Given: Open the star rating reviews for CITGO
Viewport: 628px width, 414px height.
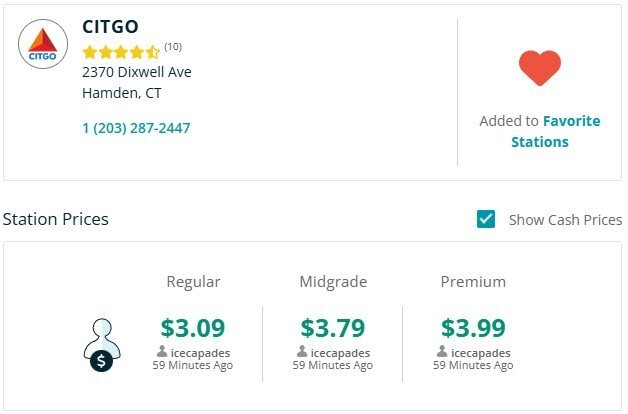Looking at the screenshot, I should click(121, 51).
